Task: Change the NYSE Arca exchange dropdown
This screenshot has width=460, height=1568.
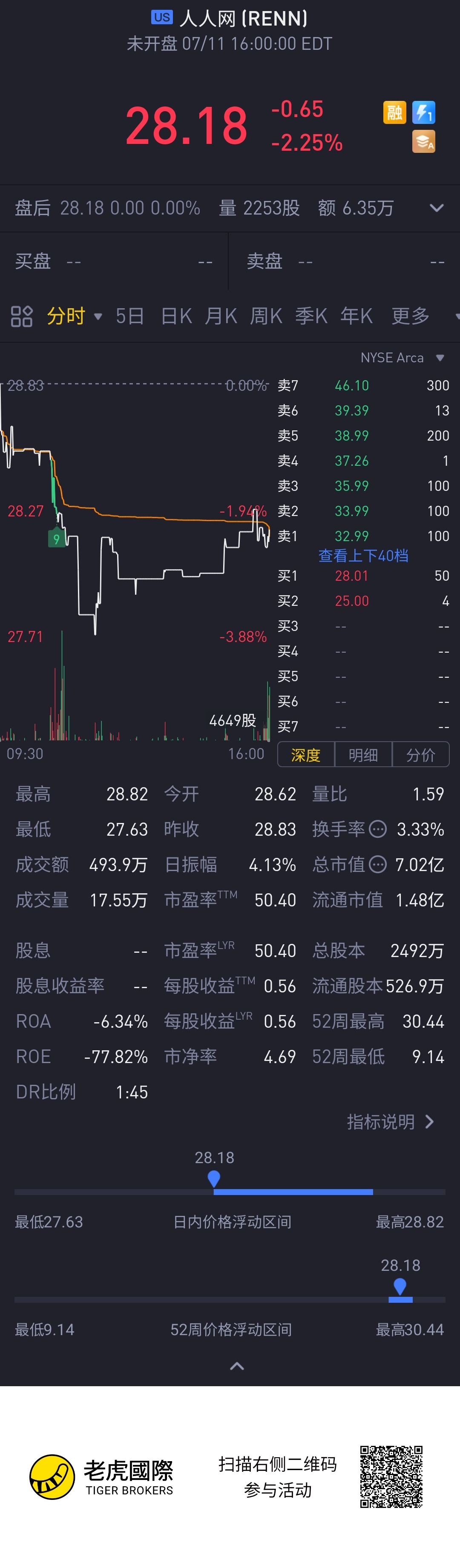Action: (402, 358)
